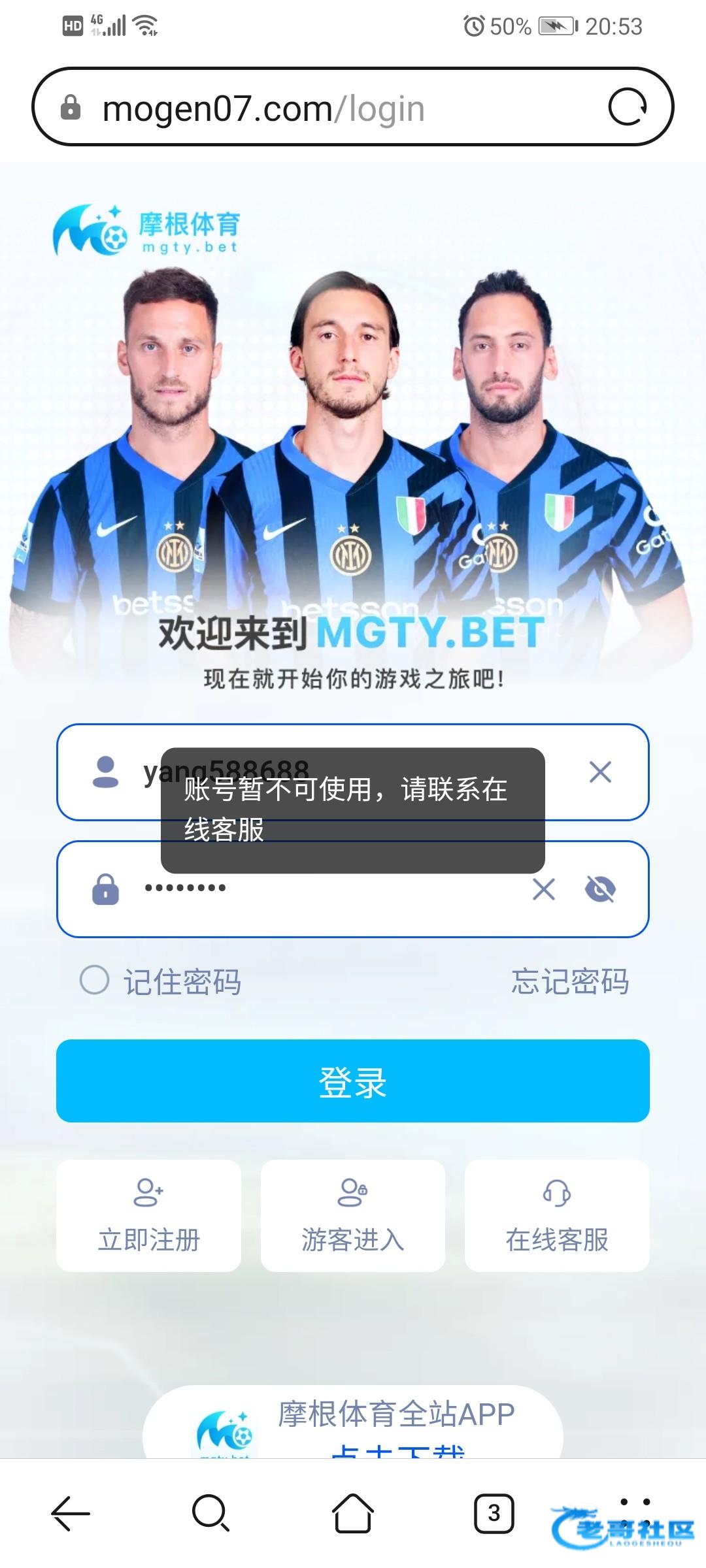Enter as guest via 游客进入
The height and width of the screenshot is (1568, 706).
coord(353,1217)
